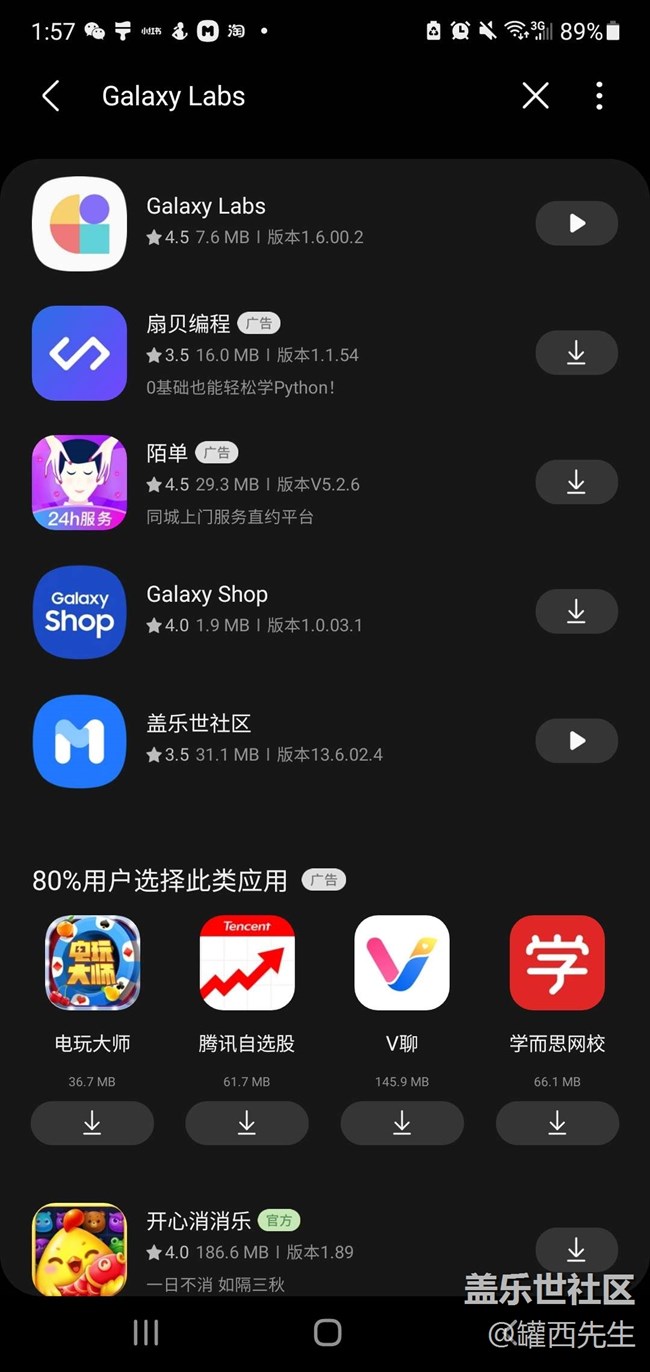Clear the Galaxy Labs search text
650x1372 pixels.
[536, 96]
